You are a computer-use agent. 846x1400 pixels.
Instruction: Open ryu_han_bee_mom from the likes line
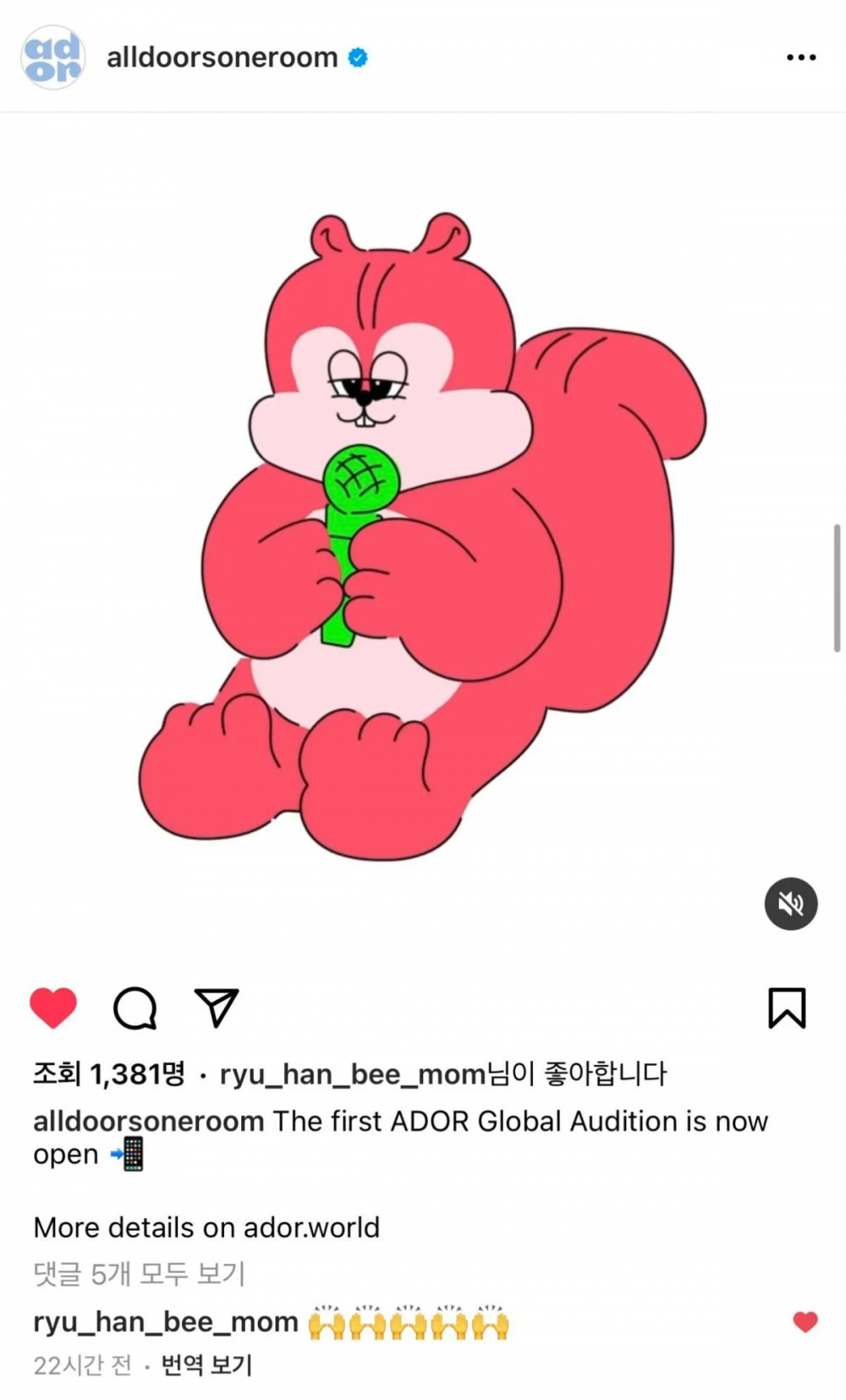point(353,1074)
